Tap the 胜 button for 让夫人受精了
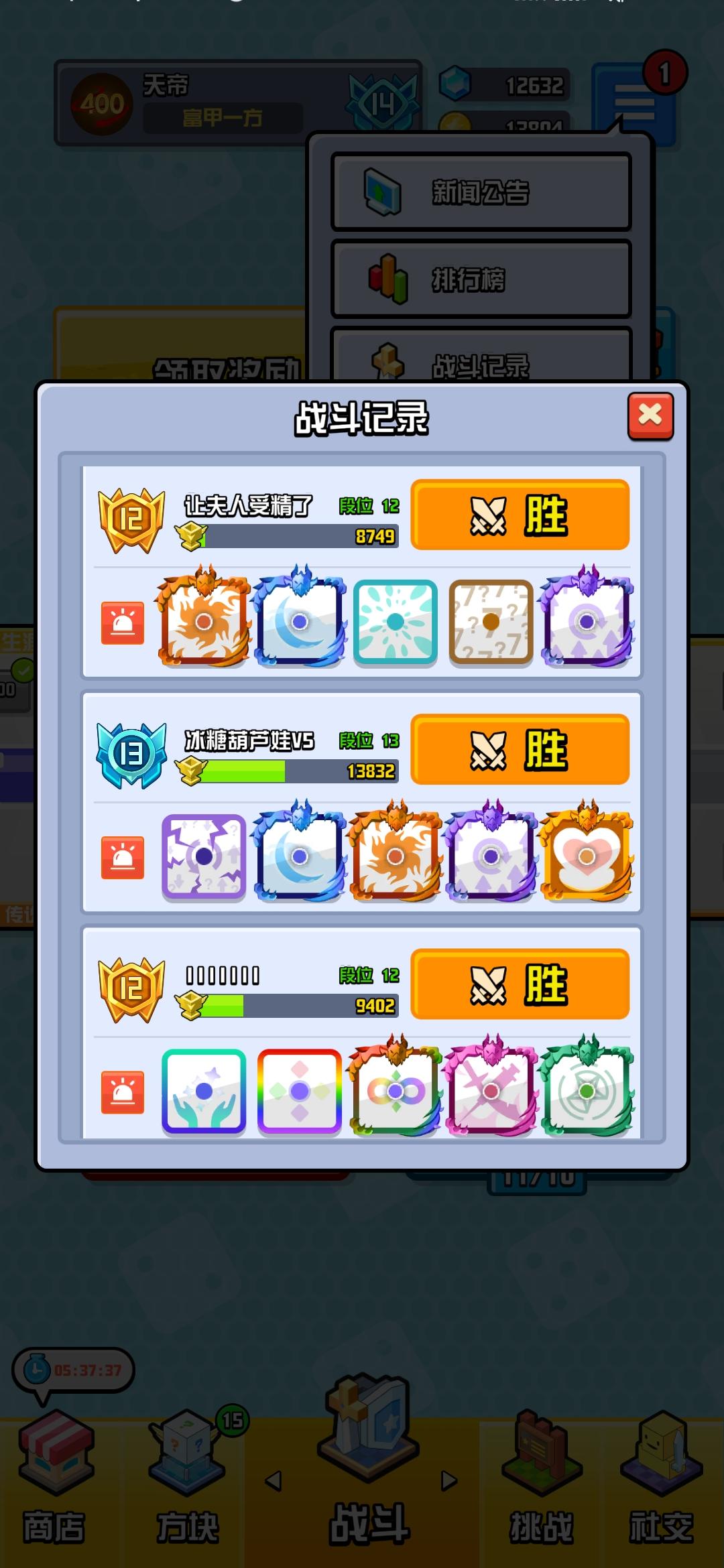 coord(520,515)
